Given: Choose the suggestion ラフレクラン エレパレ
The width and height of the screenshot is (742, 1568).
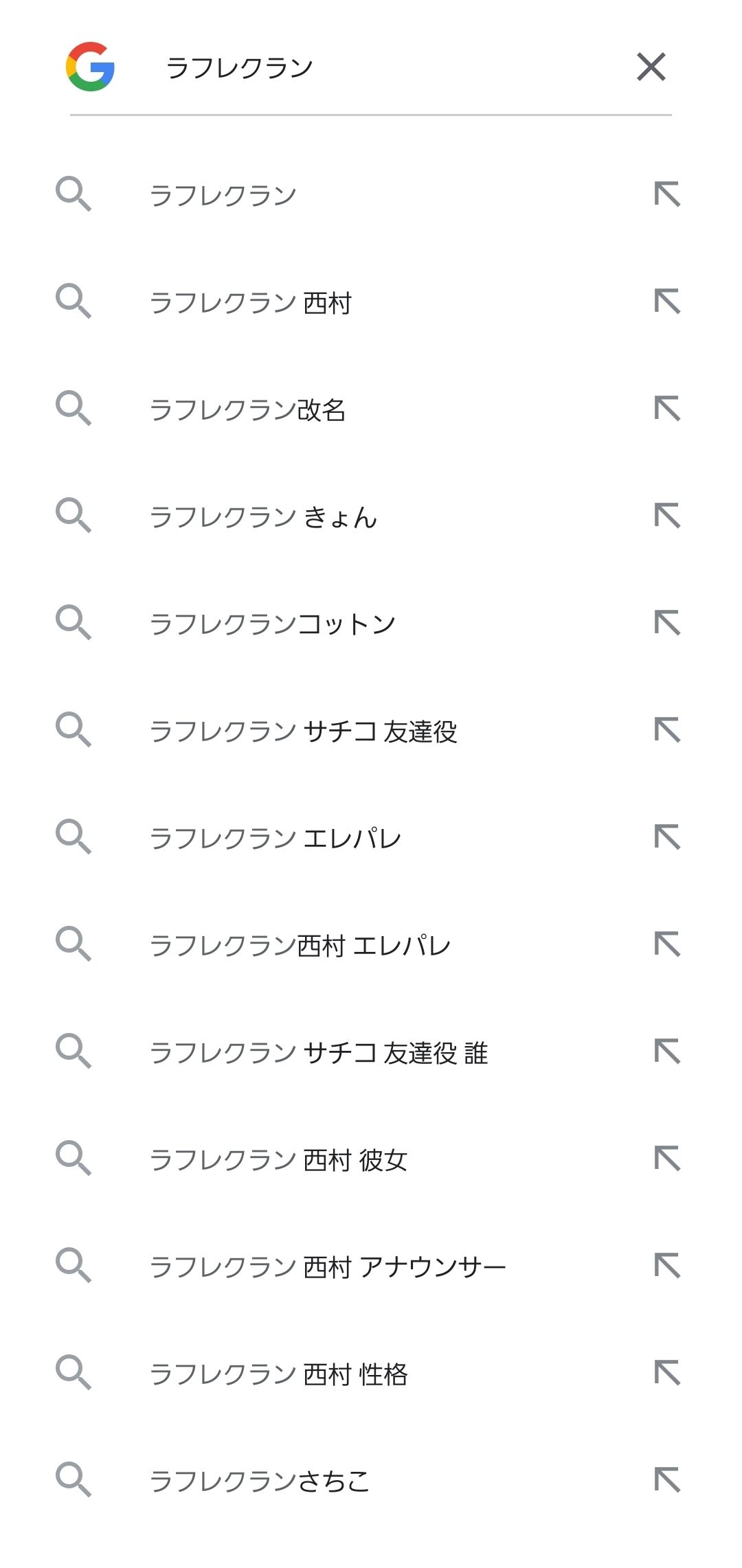Looking at the screenshot, I should coord(371,838).
